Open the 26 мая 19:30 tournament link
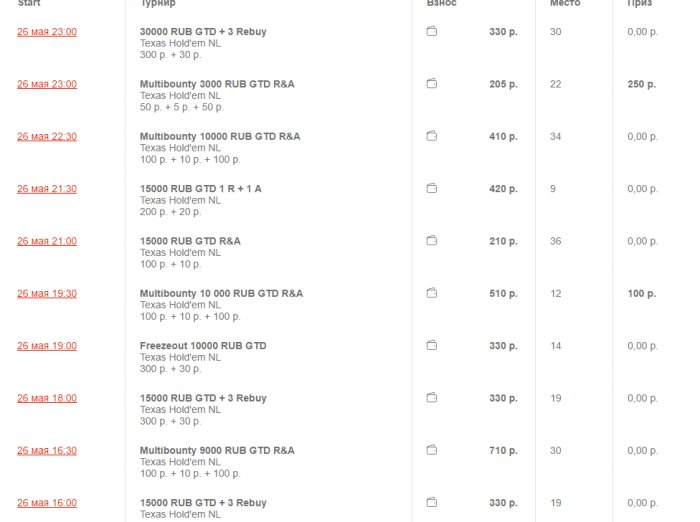Screen dimensions: 700x522 pyautogui.click(x=47, y=294)
